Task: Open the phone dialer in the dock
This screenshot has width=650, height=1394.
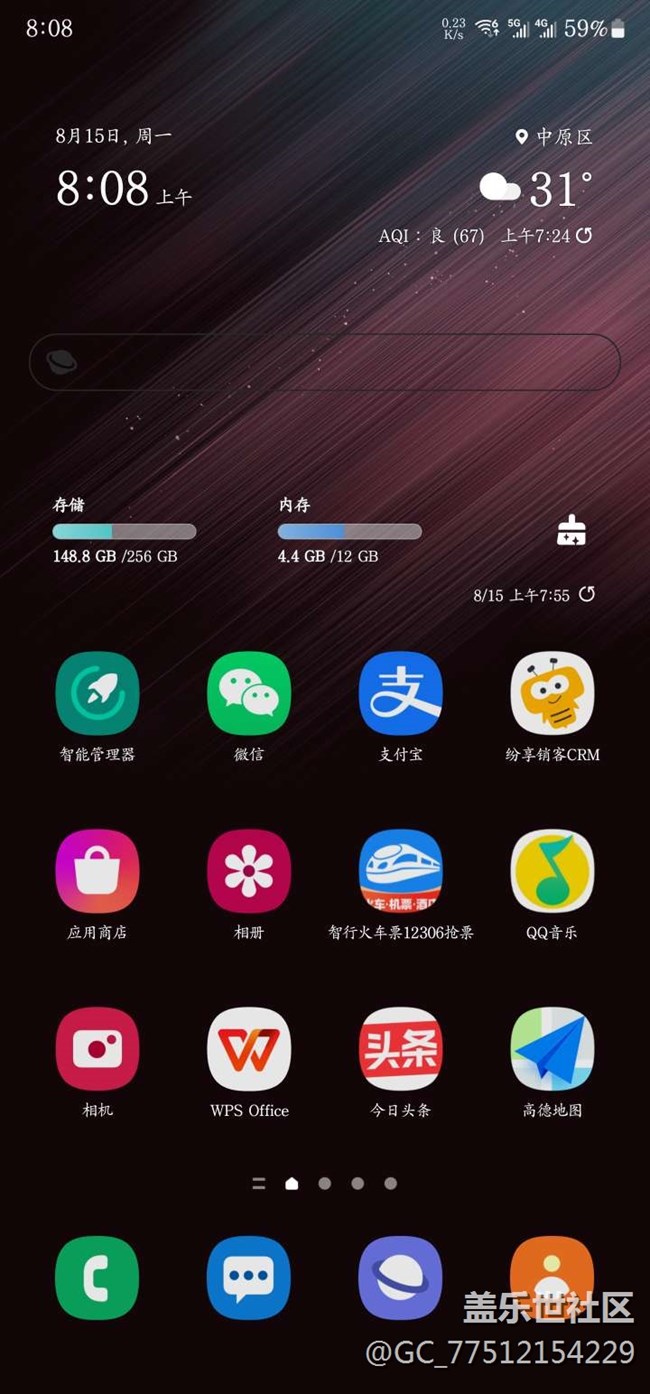Action: (x=97, y=1277)
